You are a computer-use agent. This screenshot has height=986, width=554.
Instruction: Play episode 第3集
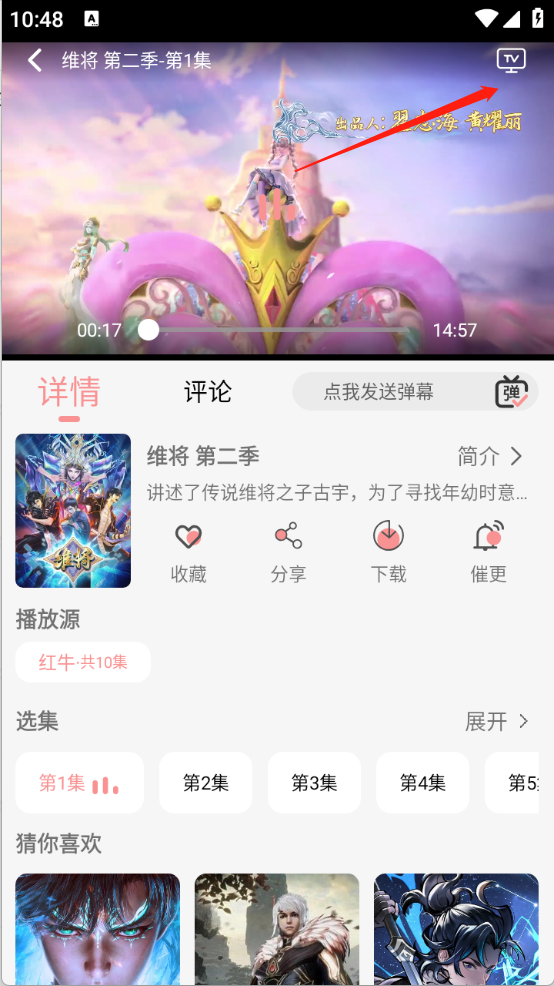tap(314, 783)
